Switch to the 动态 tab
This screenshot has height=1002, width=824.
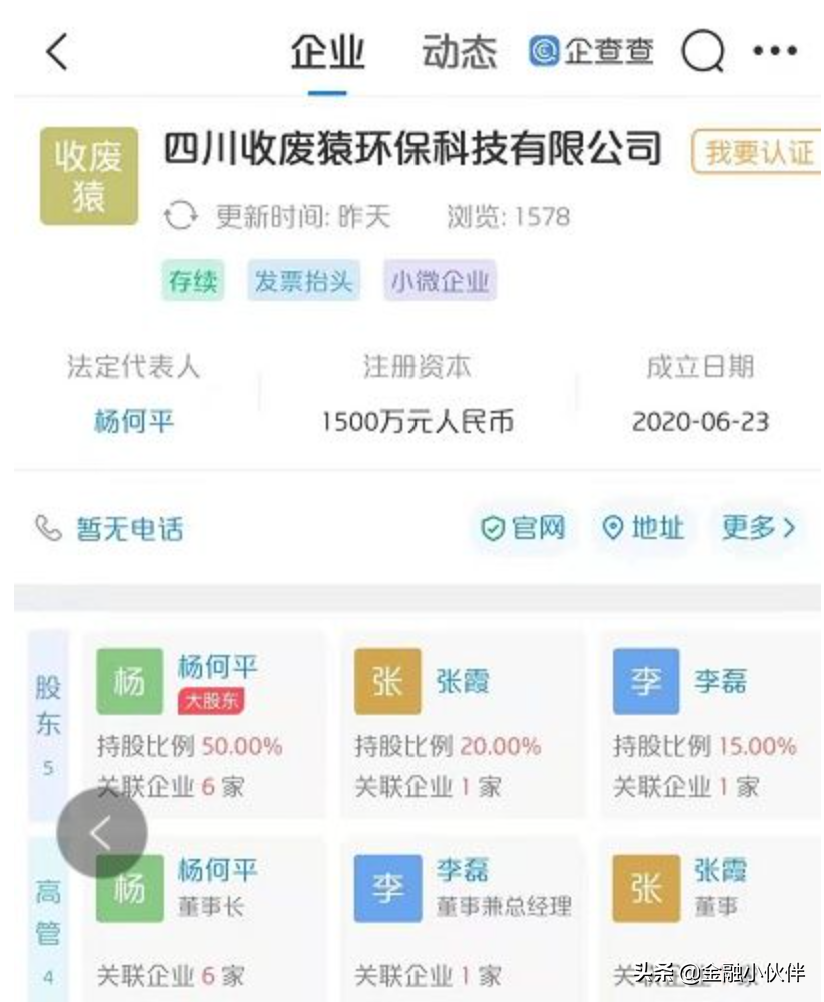[x=459, y=52]
